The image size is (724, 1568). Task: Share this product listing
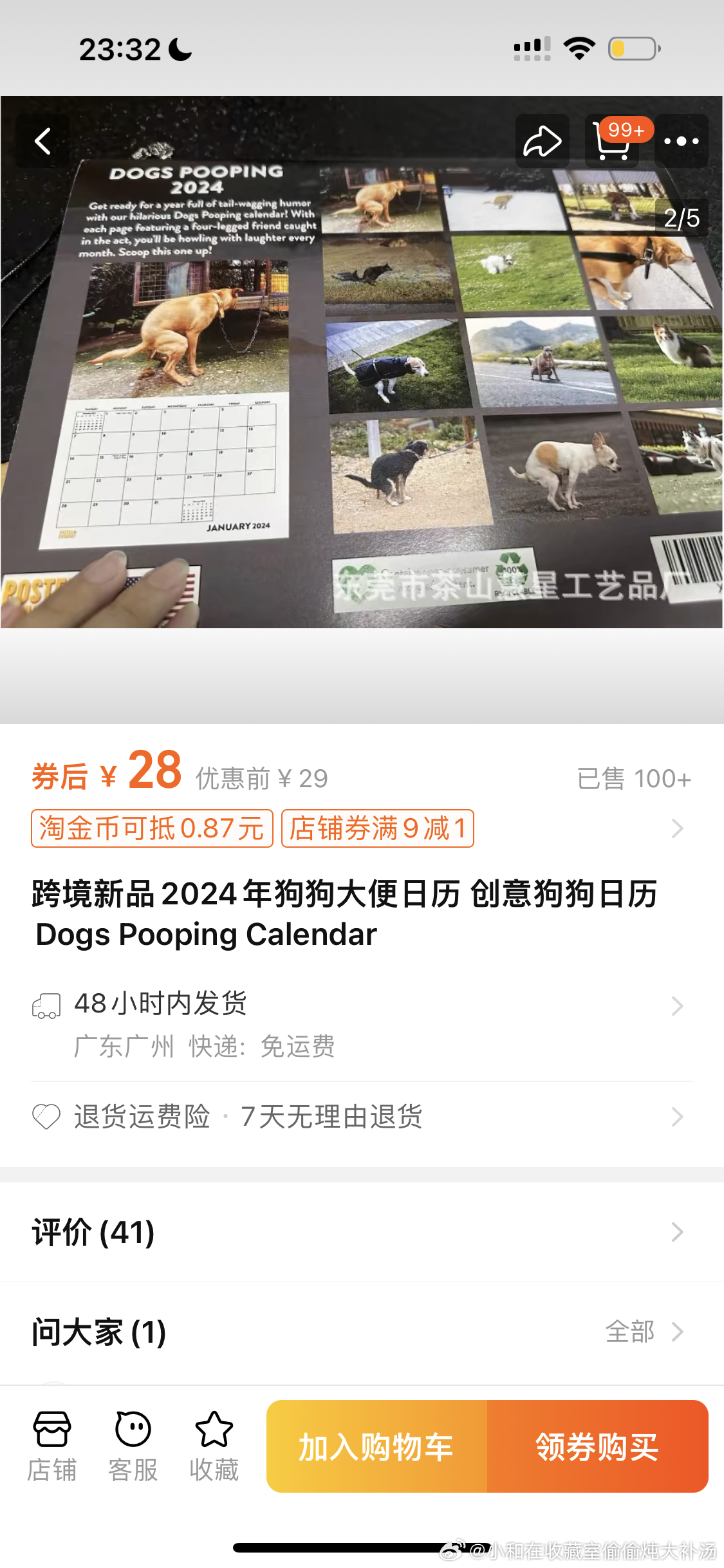point(542,141)
